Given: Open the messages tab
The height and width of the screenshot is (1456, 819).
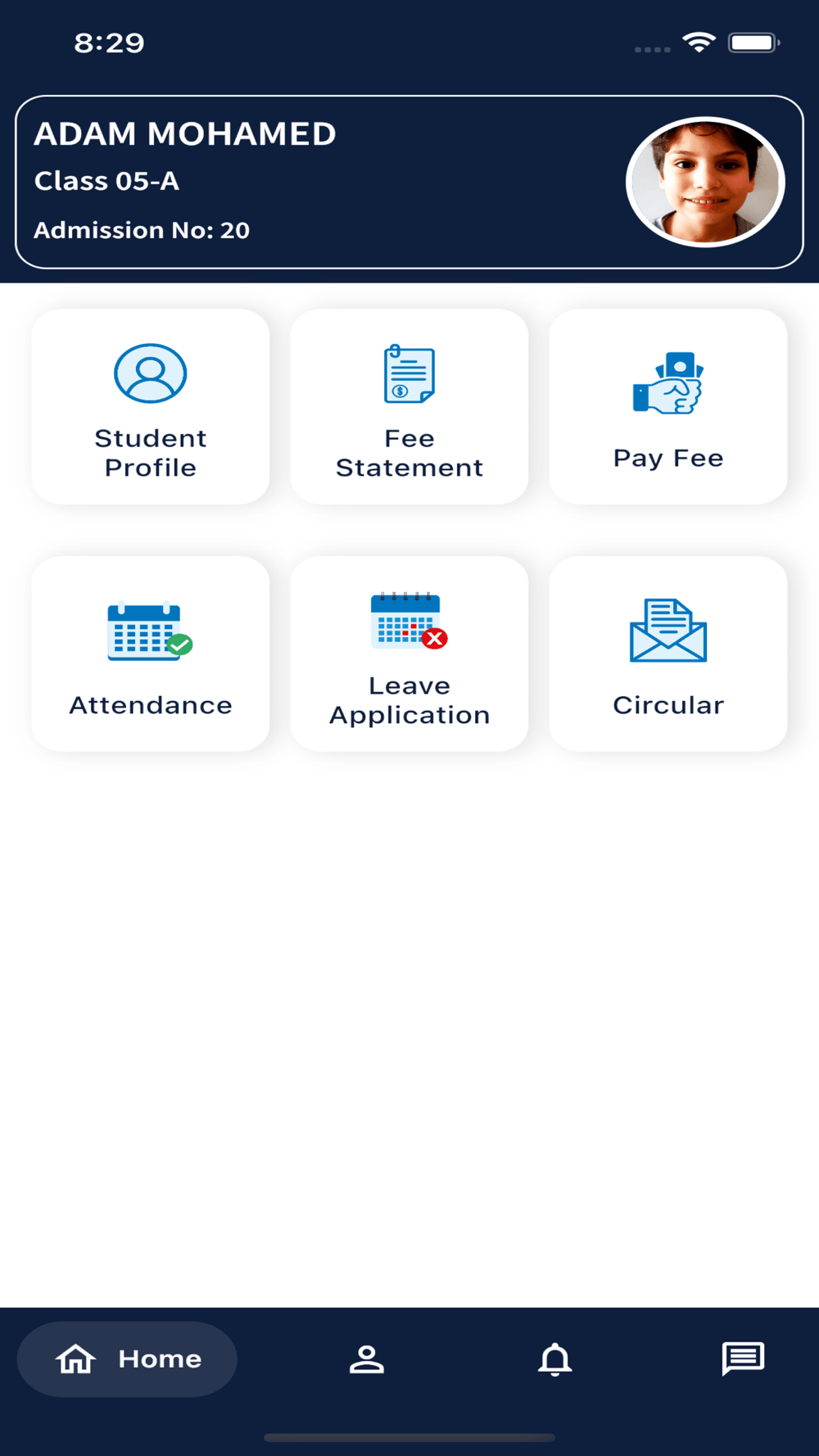Looking at the screenshot, I should (x=743, y=1359).
